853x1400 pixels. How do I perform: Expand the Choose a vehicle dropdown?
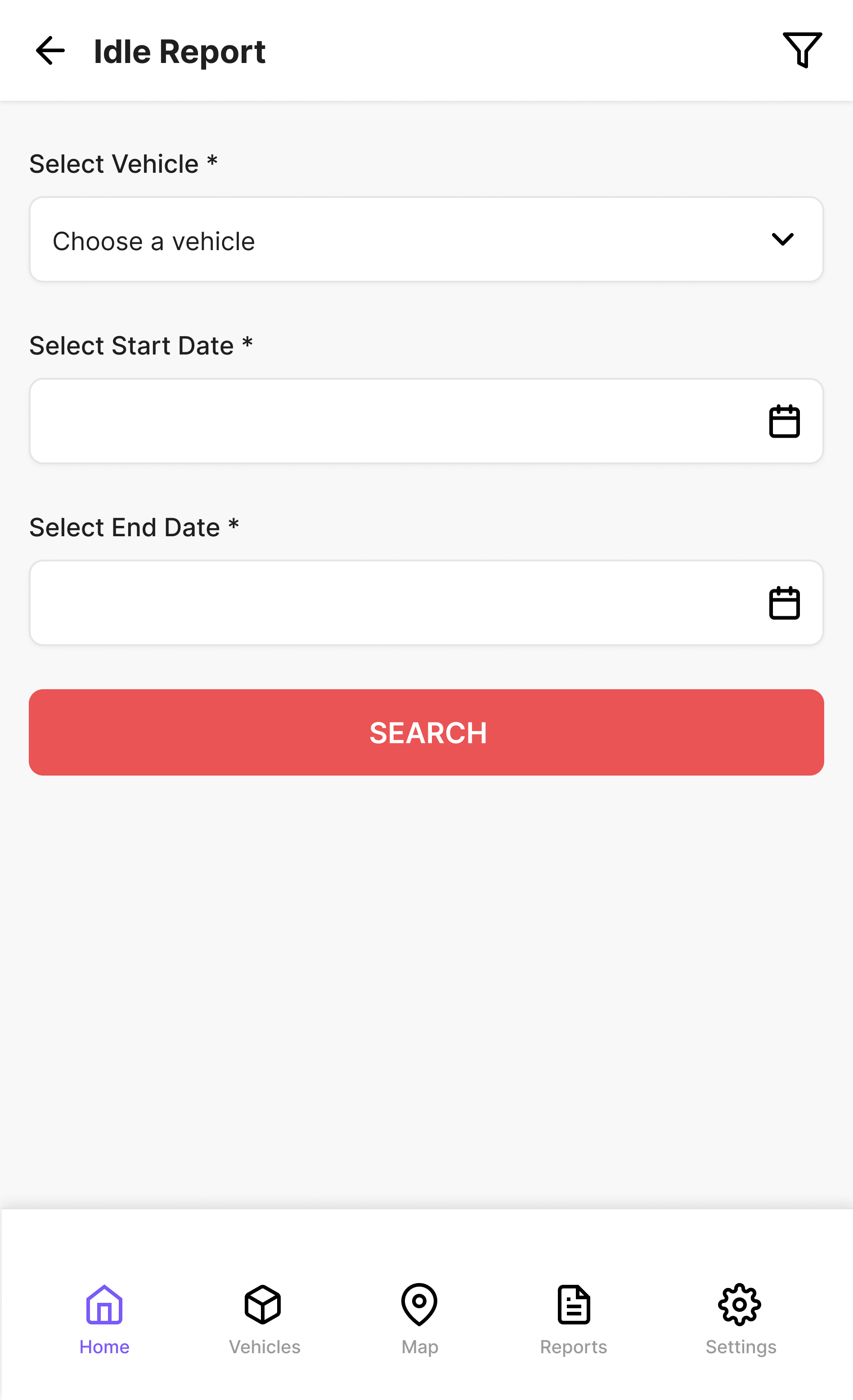click(426, 239)
